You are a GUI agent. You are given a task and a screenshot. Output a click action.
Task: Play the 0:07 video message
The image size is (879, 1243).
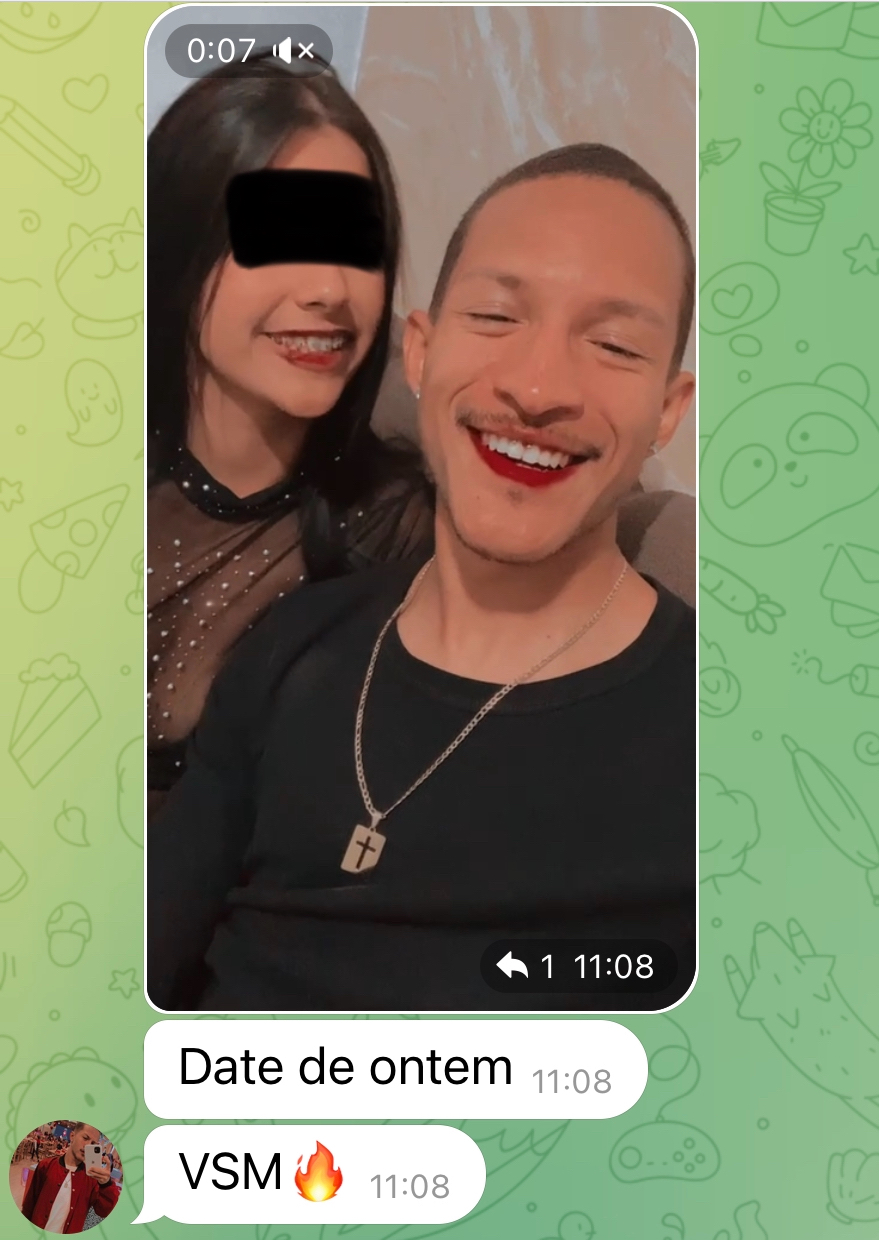point(421,510)
